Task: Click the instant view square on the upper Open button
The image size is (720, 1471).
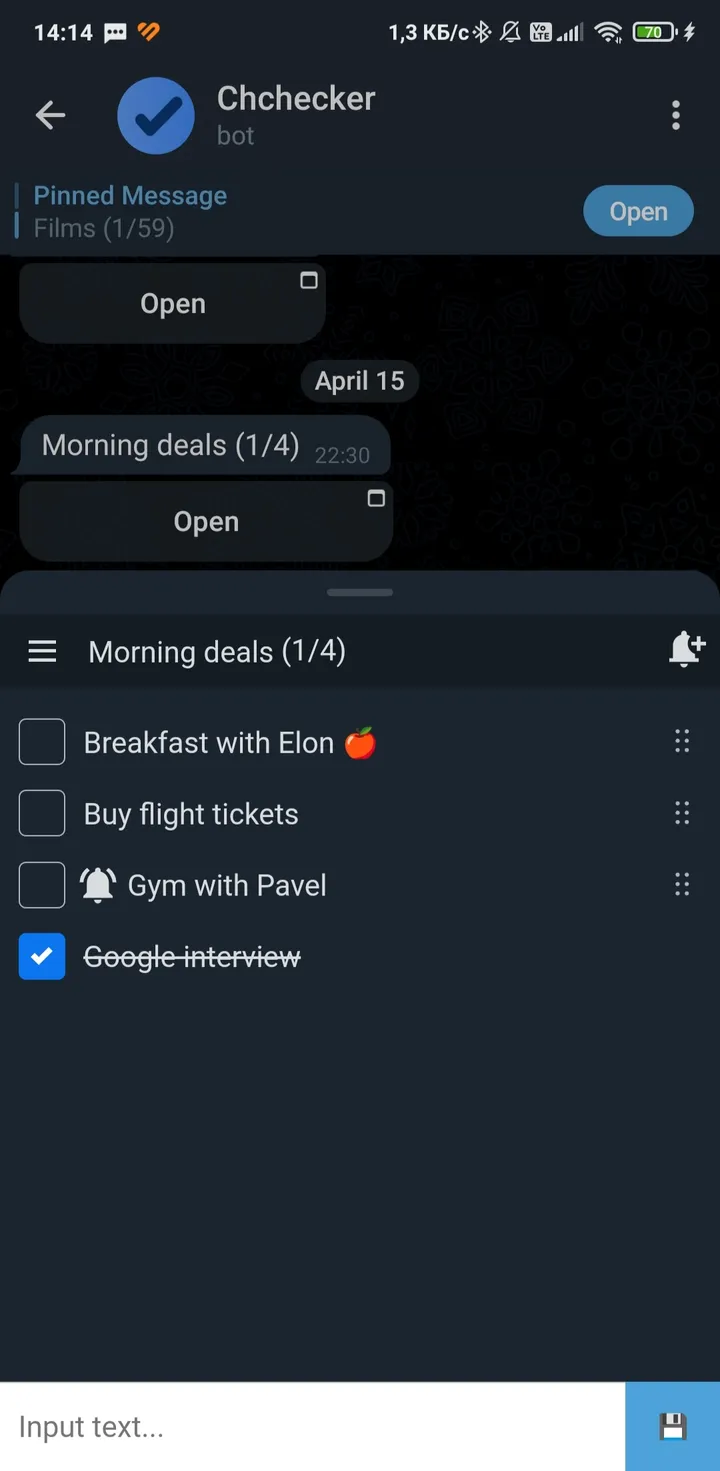Action: [310, 280]
